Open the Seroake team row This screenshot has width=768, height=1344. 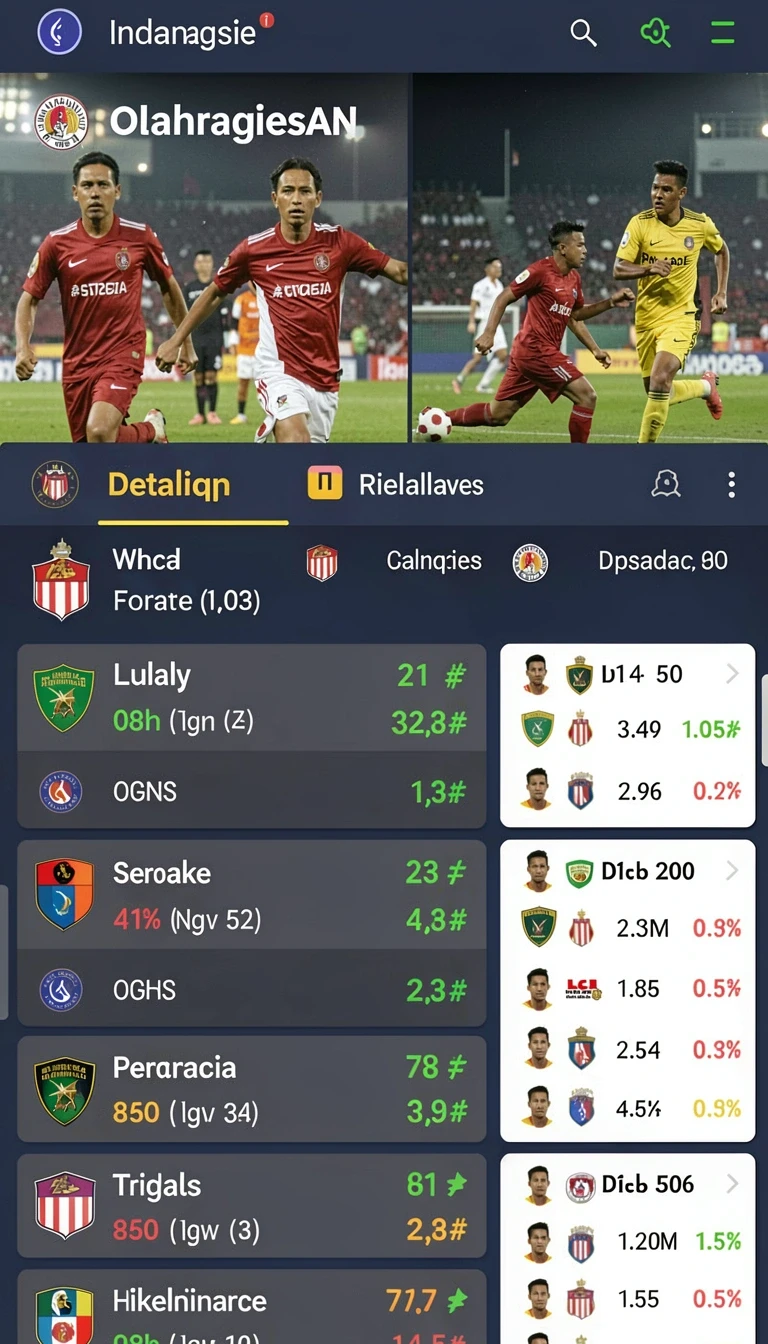pos(252,895)
